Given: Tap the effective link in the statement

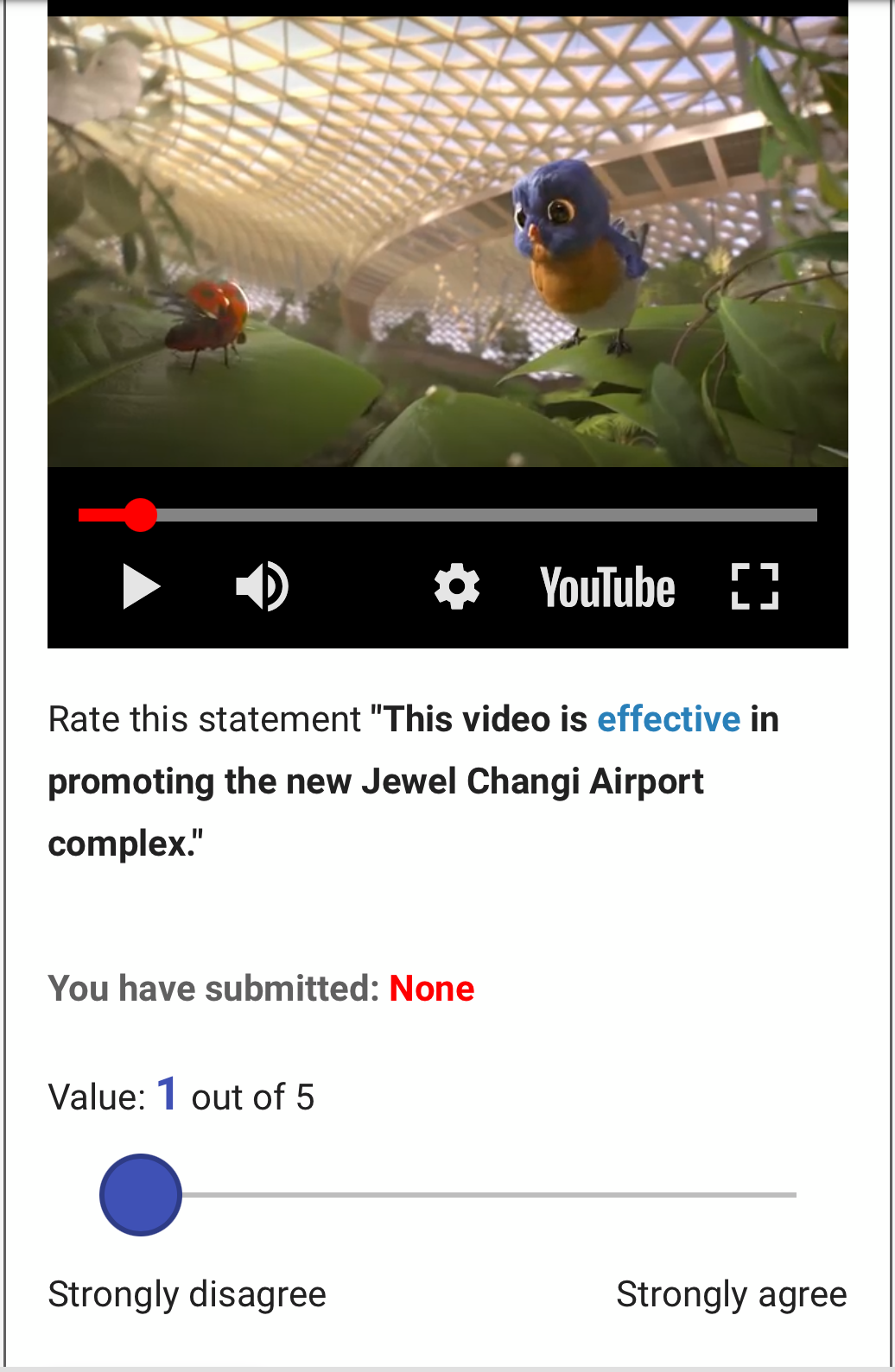Looking at the screenshot, I should tap(669, 719).
